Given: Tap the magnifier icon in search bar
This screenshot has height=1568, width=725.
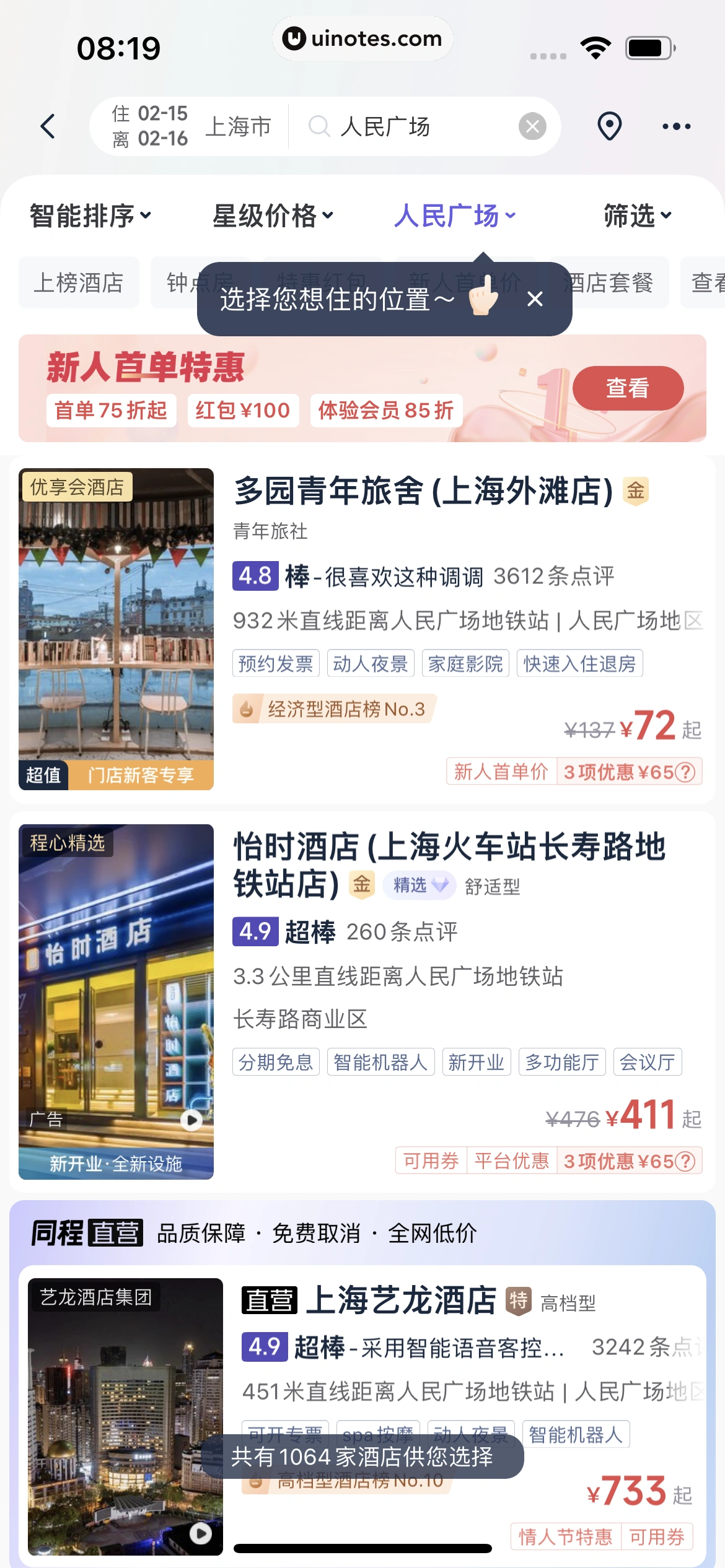Looking at the screenshot, I should point(319,126).
